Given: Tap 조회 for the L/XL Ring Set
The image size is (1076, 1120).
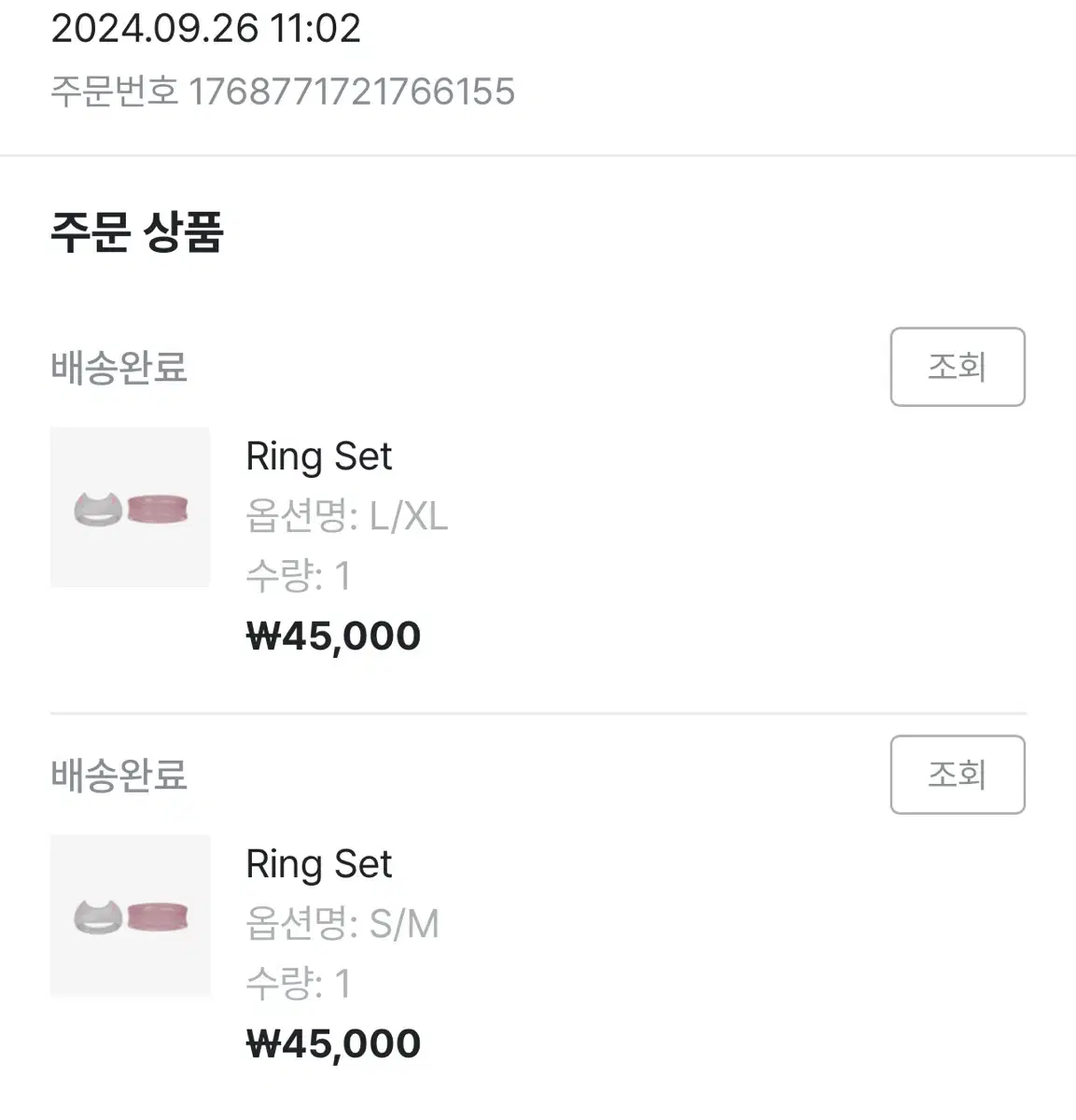Looking at the screenshot, I should click(x=957, y=367).
